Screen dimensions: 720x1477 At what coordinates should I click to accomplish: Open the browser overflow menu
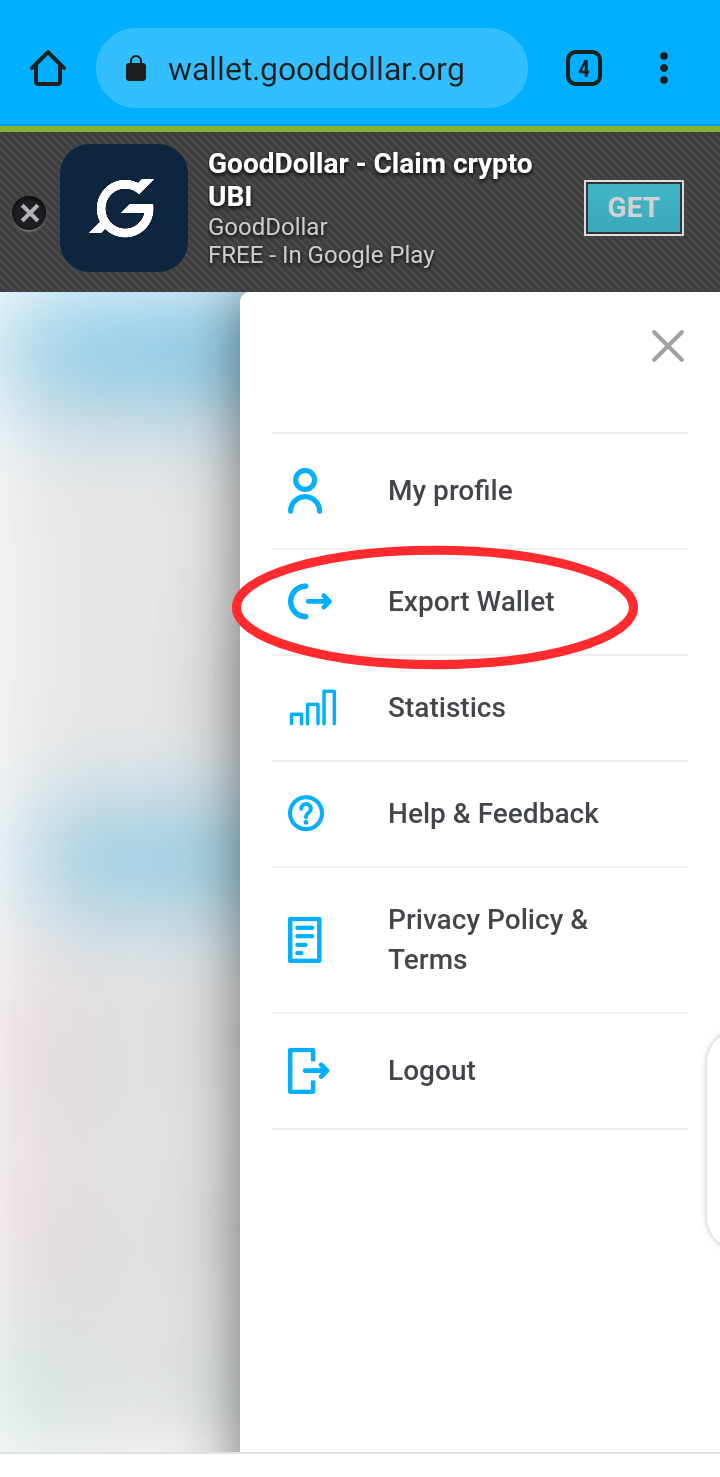point(663,69)
